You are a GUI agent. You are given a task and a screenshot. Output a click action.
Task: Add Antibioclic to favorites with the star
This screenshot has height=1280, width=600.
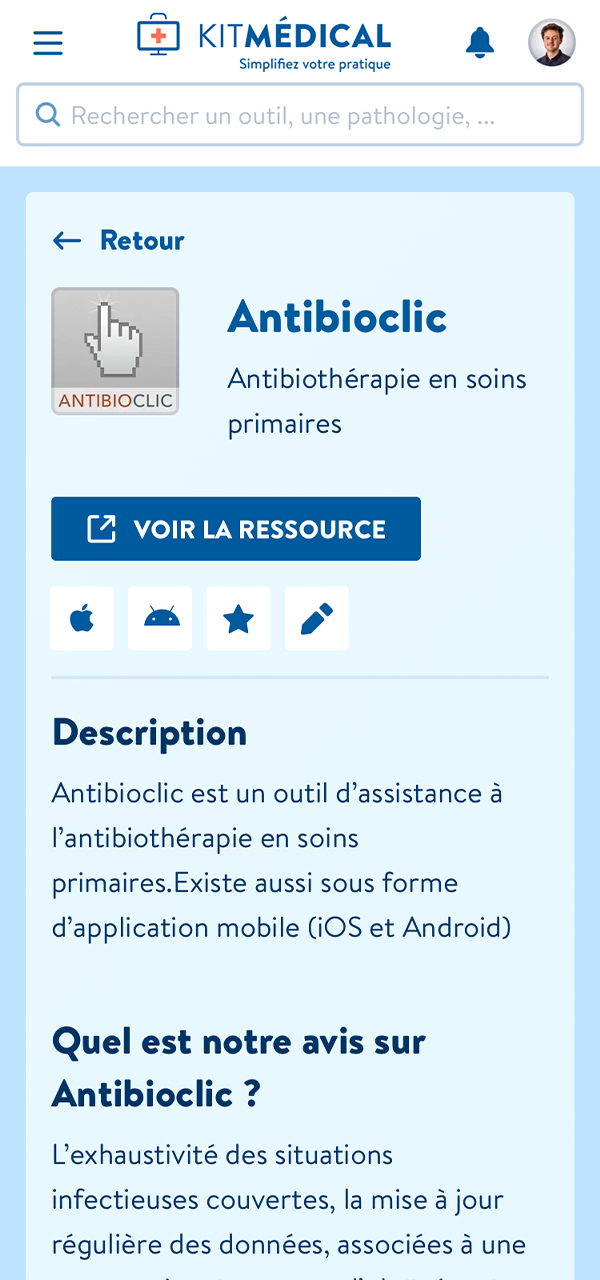click(x=238, y=619)
